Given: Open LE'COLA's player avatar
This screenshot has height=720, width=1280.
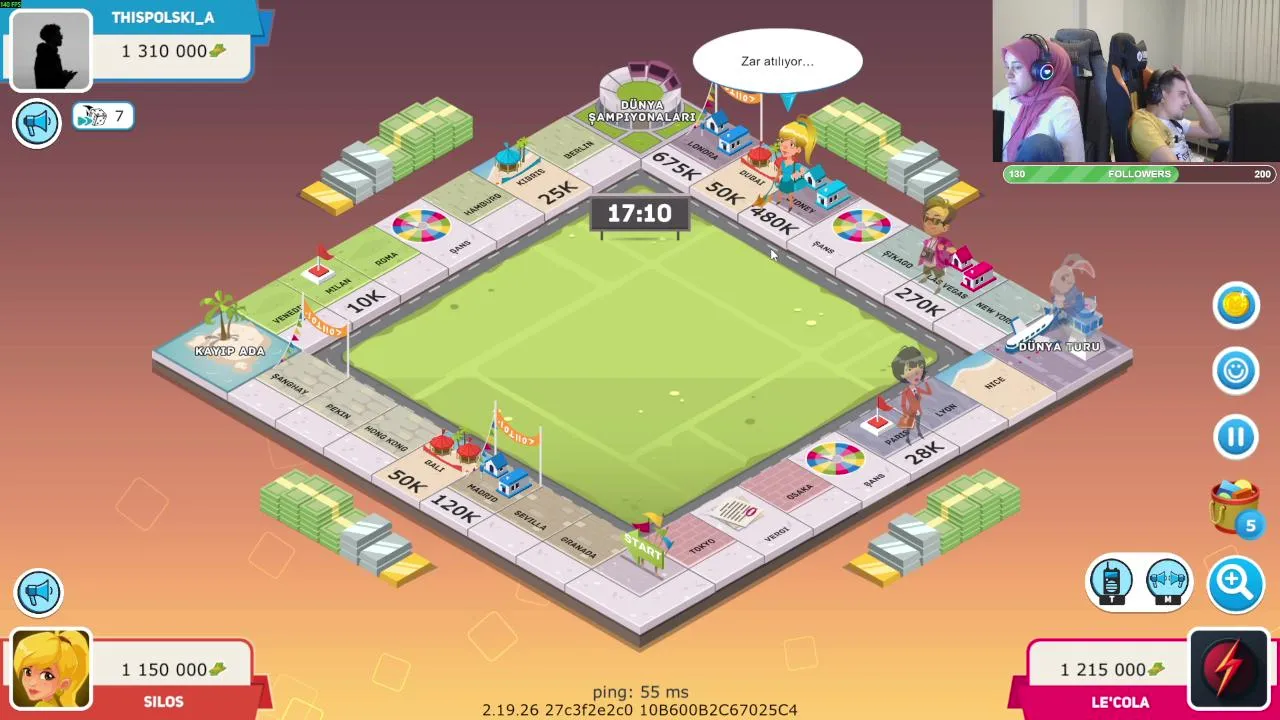Looking at the screenshot, I should tap(1228, 668).
